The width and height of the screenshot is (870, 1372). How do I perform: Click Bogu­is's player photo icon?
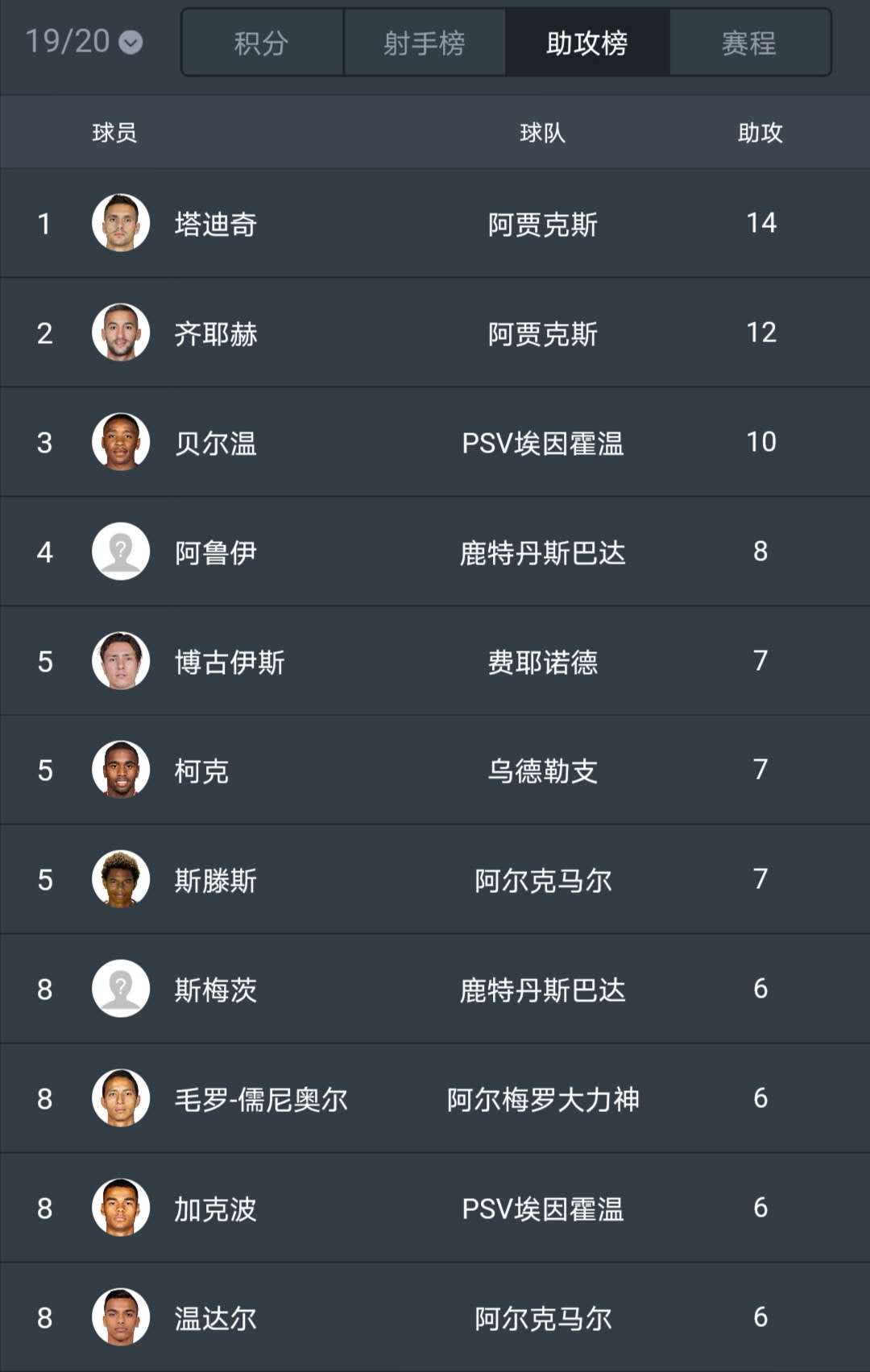(x=121, y=660)
